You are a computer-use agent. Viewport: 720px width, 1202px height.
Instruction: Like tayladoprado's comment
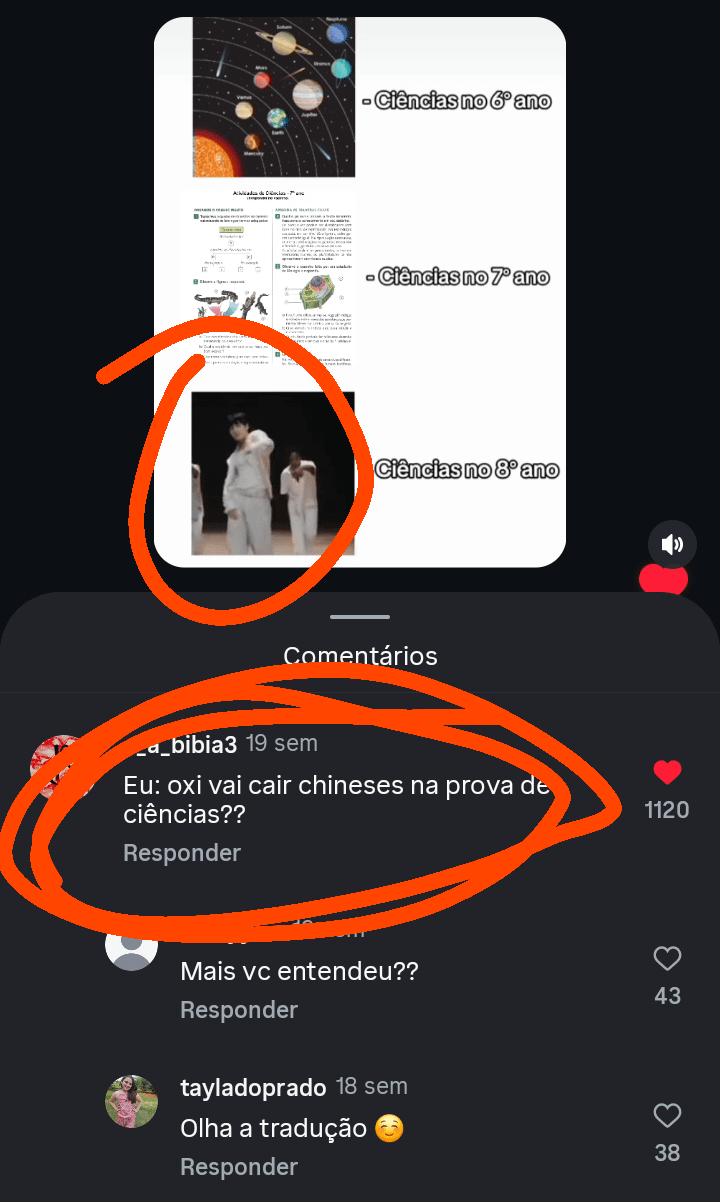pyautogui.click(x=667, y=1116)
